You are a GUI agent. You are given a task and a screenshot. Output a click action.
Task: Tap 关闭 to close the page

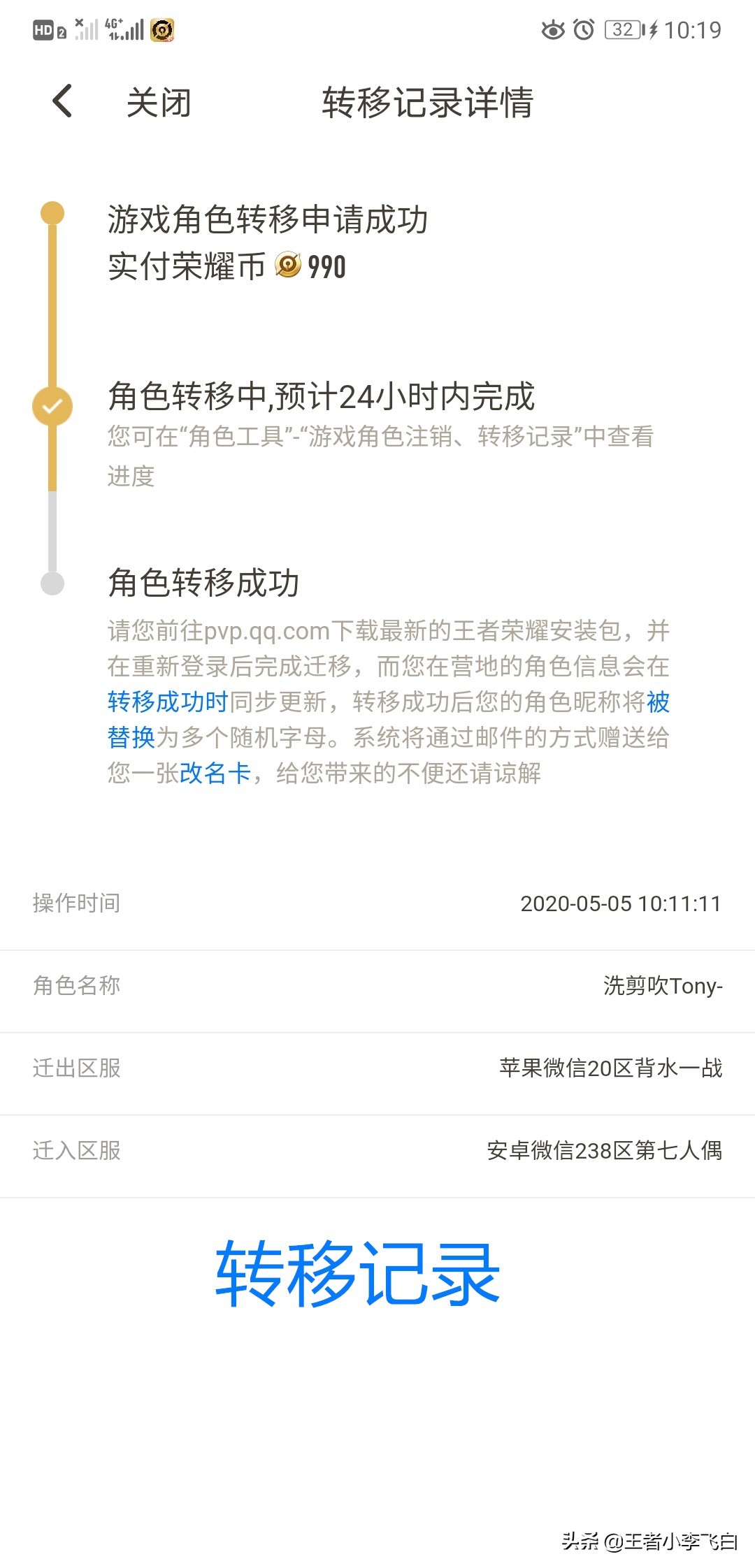tap(157, 102)
